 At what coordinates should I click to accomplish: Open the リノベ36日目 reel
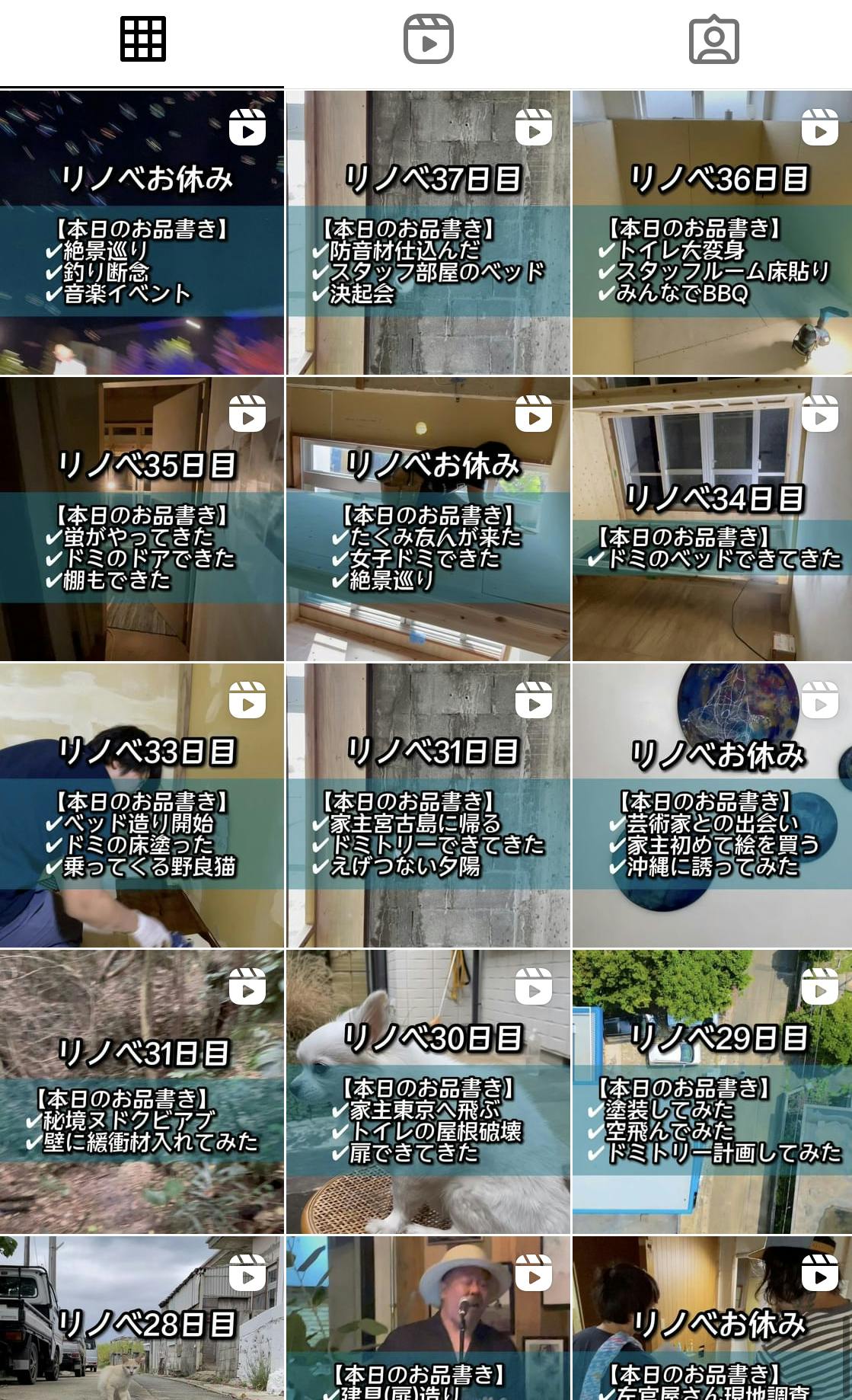(712, 232)
